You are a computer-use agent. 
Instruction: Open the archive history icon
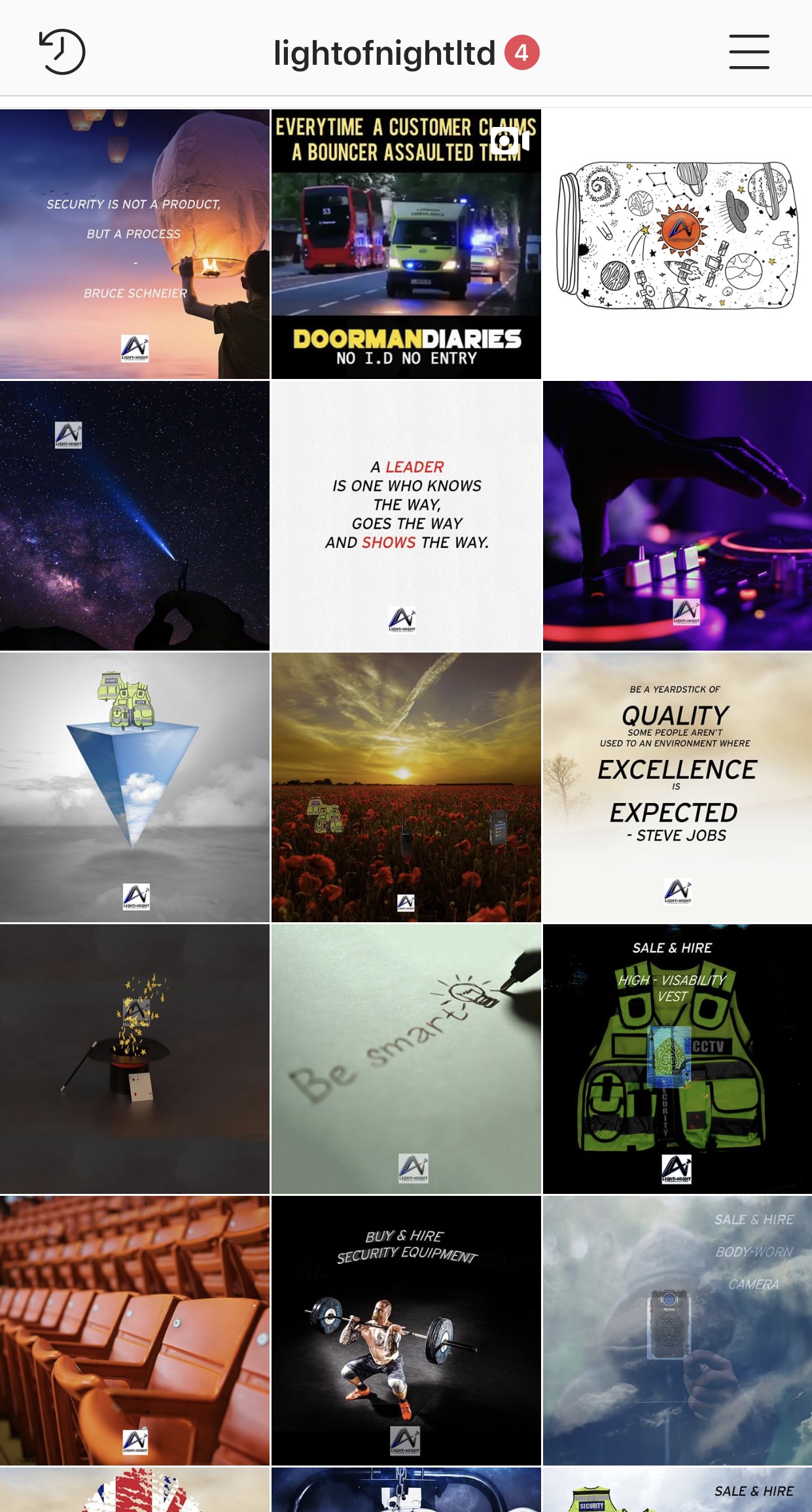[x=62, y=52]
